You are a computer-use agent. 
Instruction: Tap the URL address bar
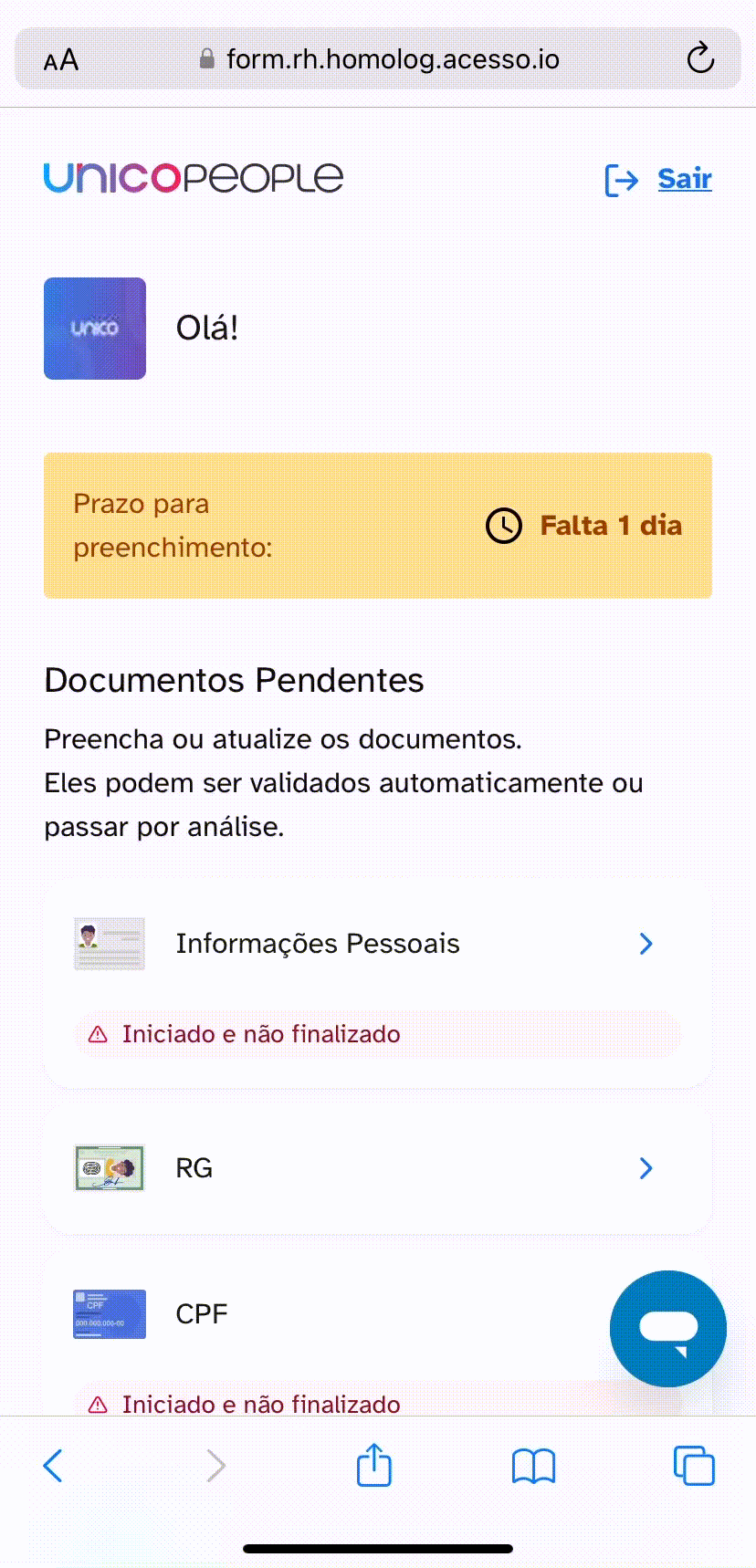[x=393, y=59]
